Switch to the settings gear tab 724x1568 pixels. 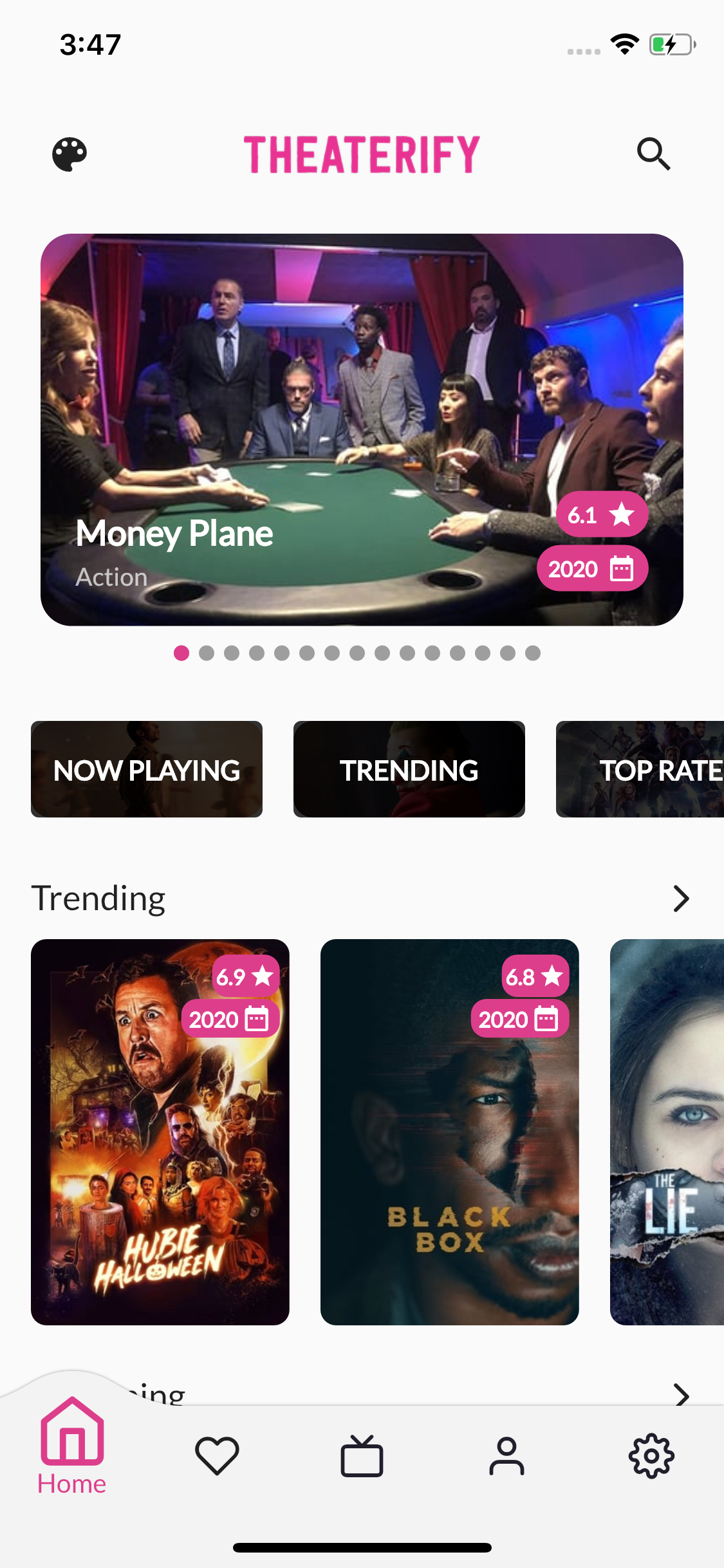coord(651,1455)
